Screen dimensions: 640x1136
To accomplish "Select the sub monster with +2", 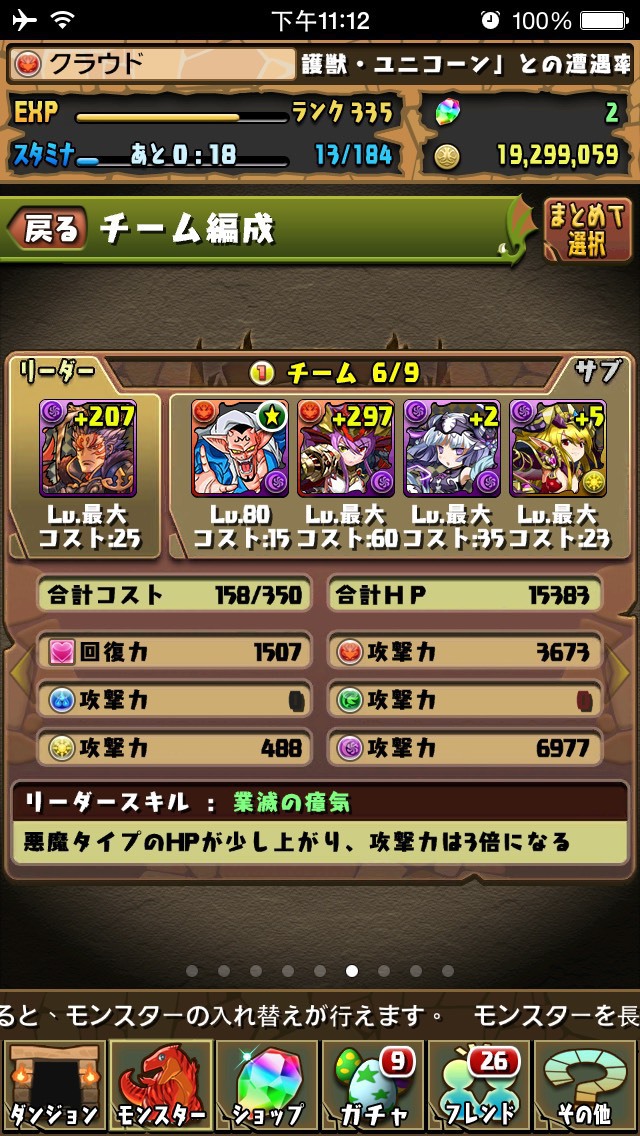I will (452, 447).
